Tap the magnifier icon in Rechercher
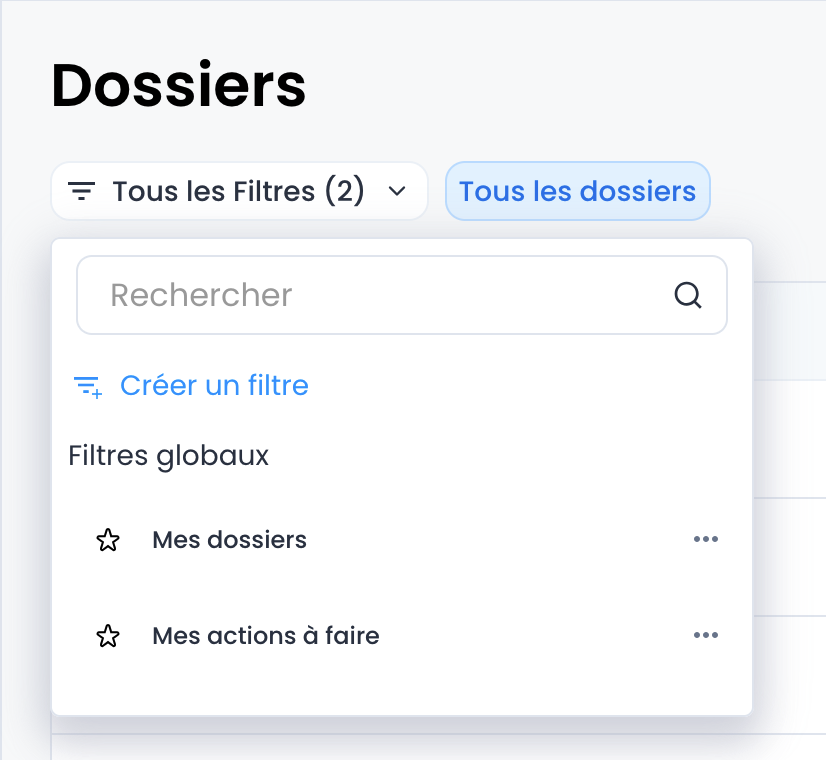 [688, 295]
